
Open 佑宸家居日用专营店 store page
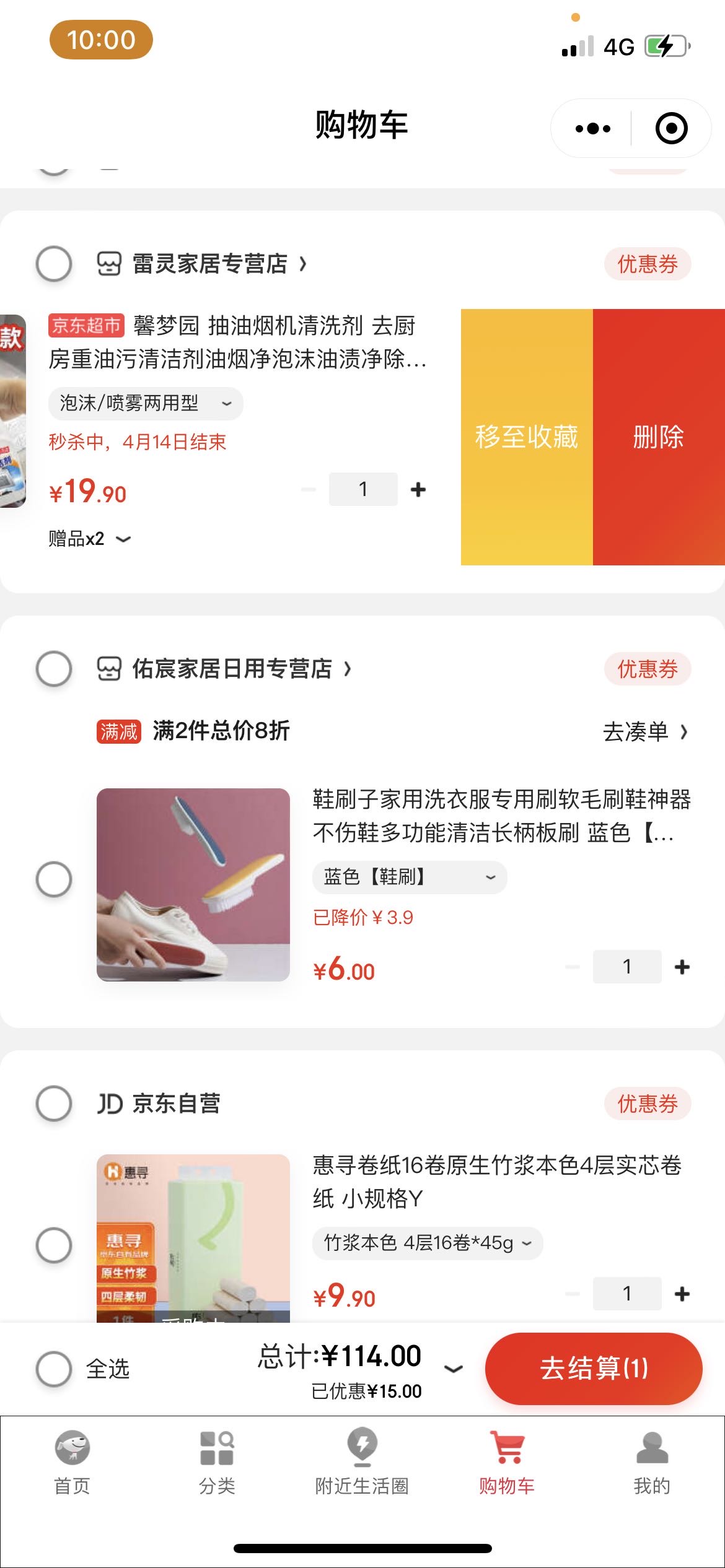point(232,669)
